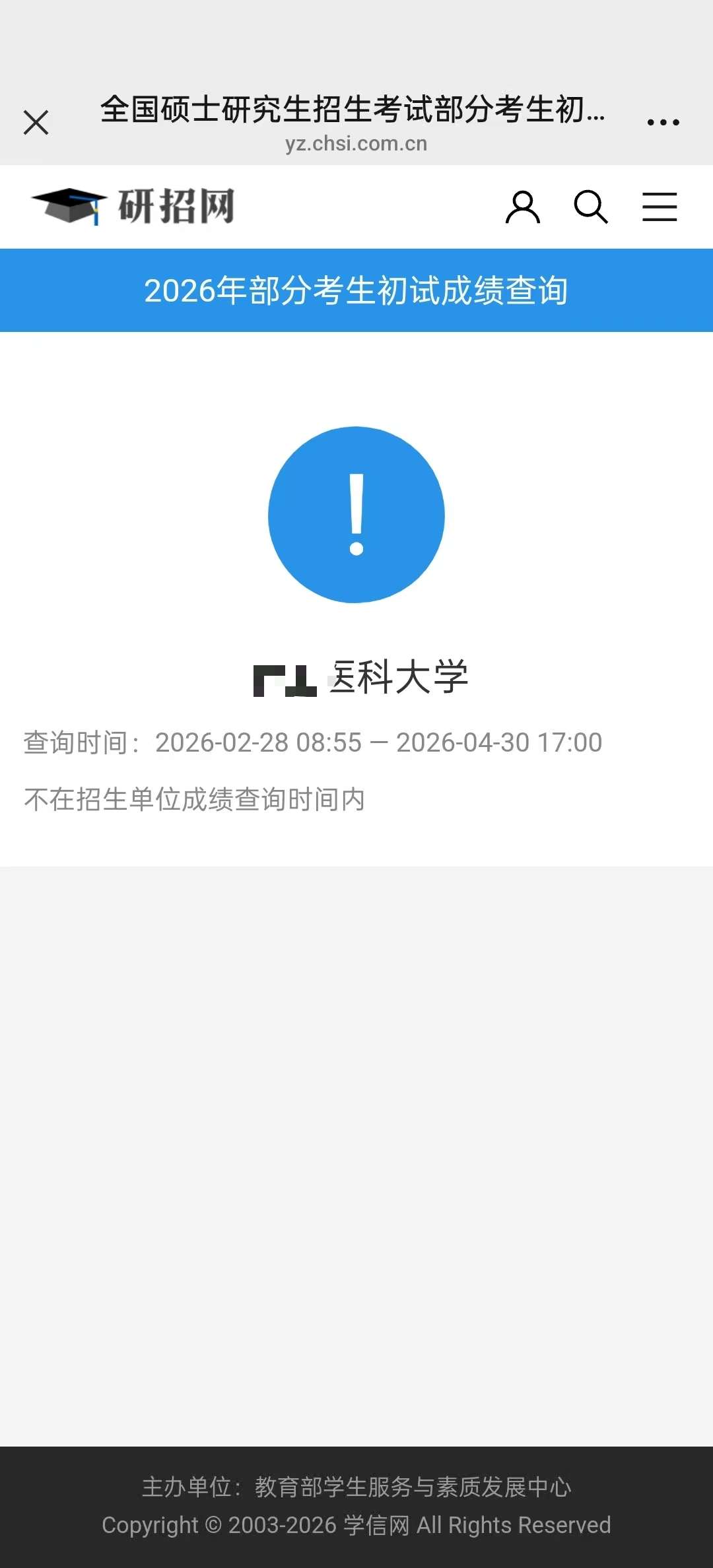
Task: Open the three-dot overflow menu
Action: 663,123
